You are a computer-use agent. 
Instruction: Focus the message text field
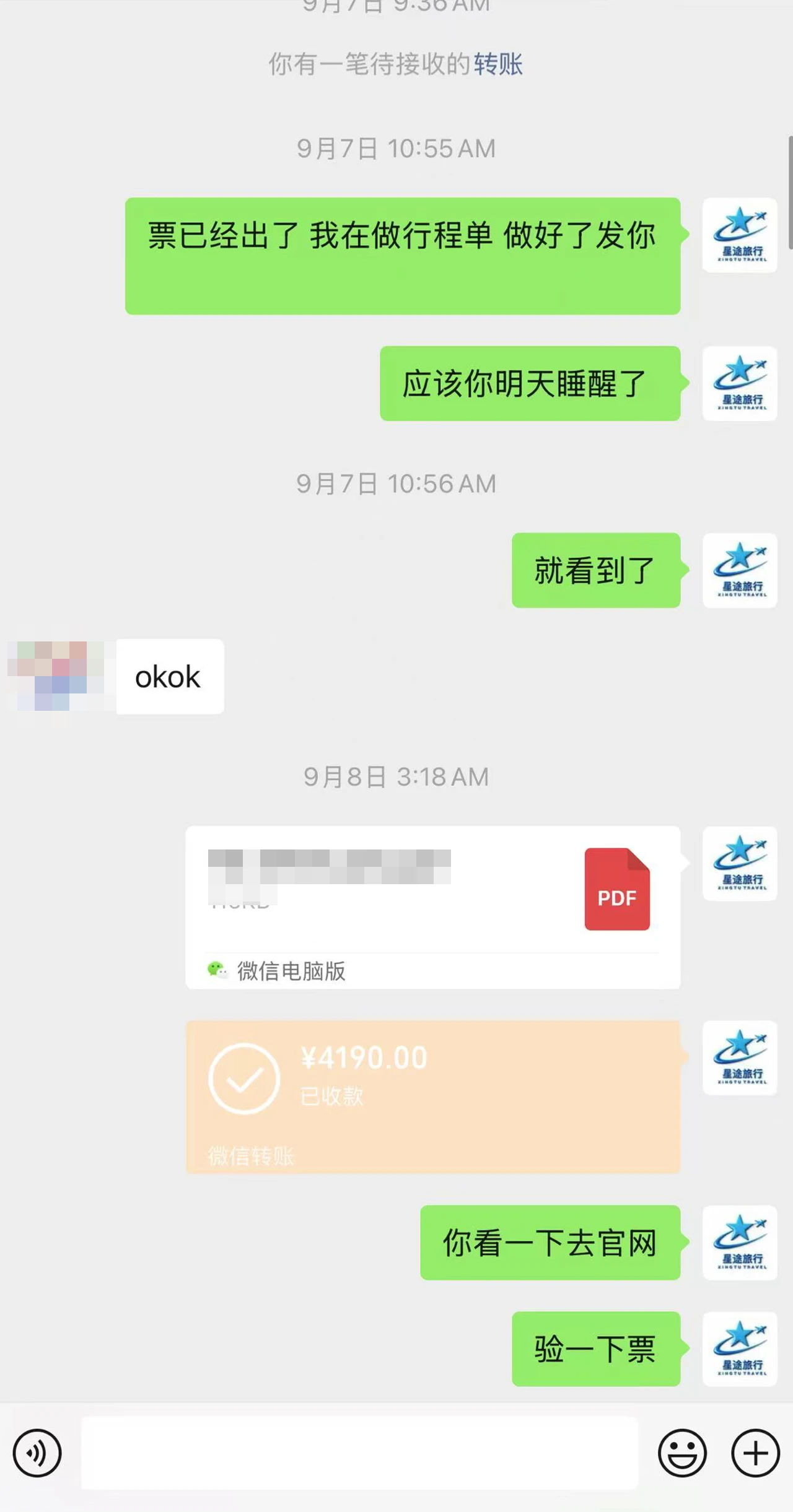(359, 1453)
